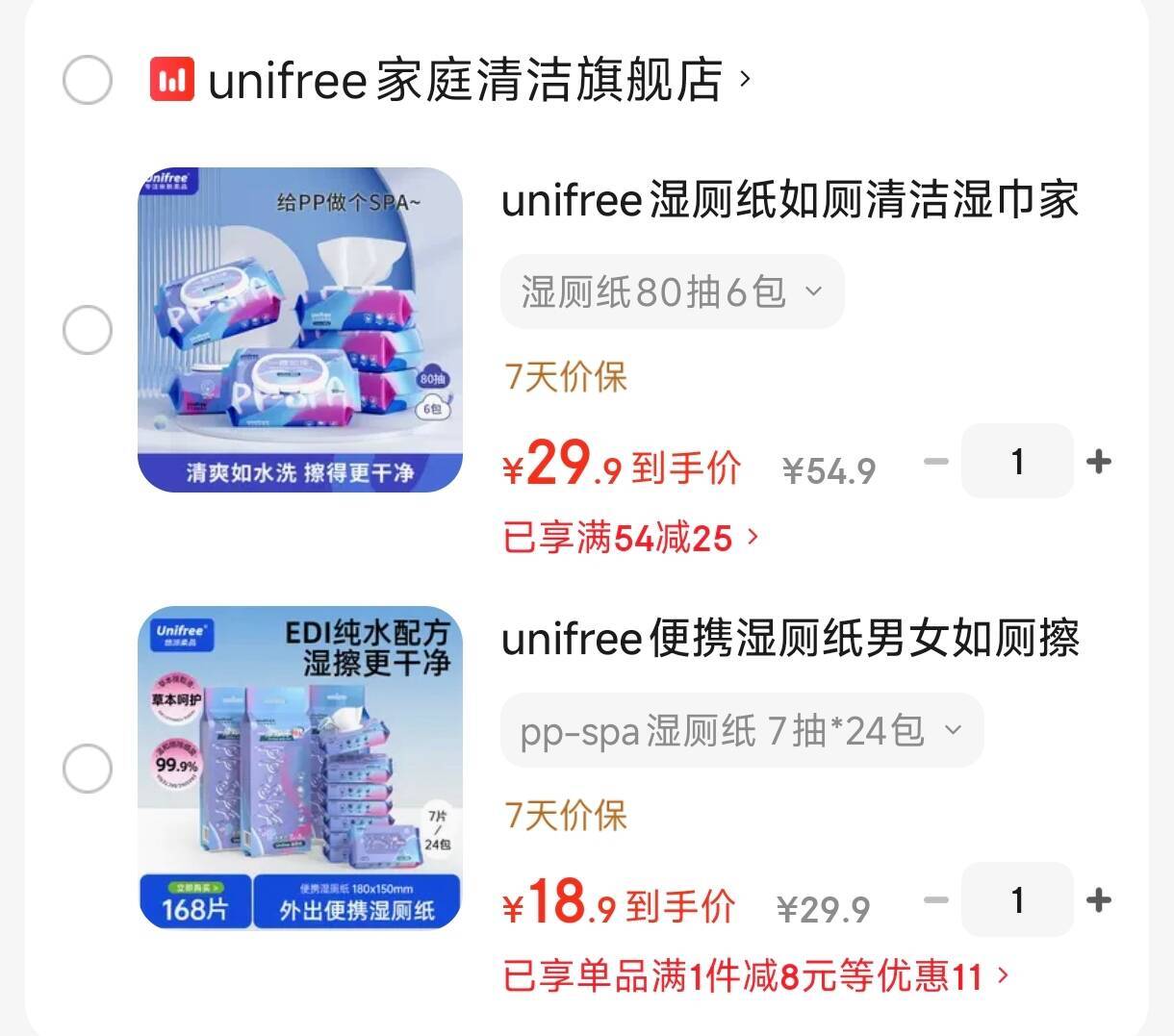
Task: Open unifree便携湿厕纸男女如厕擦 product title
Action: (789, 639)
